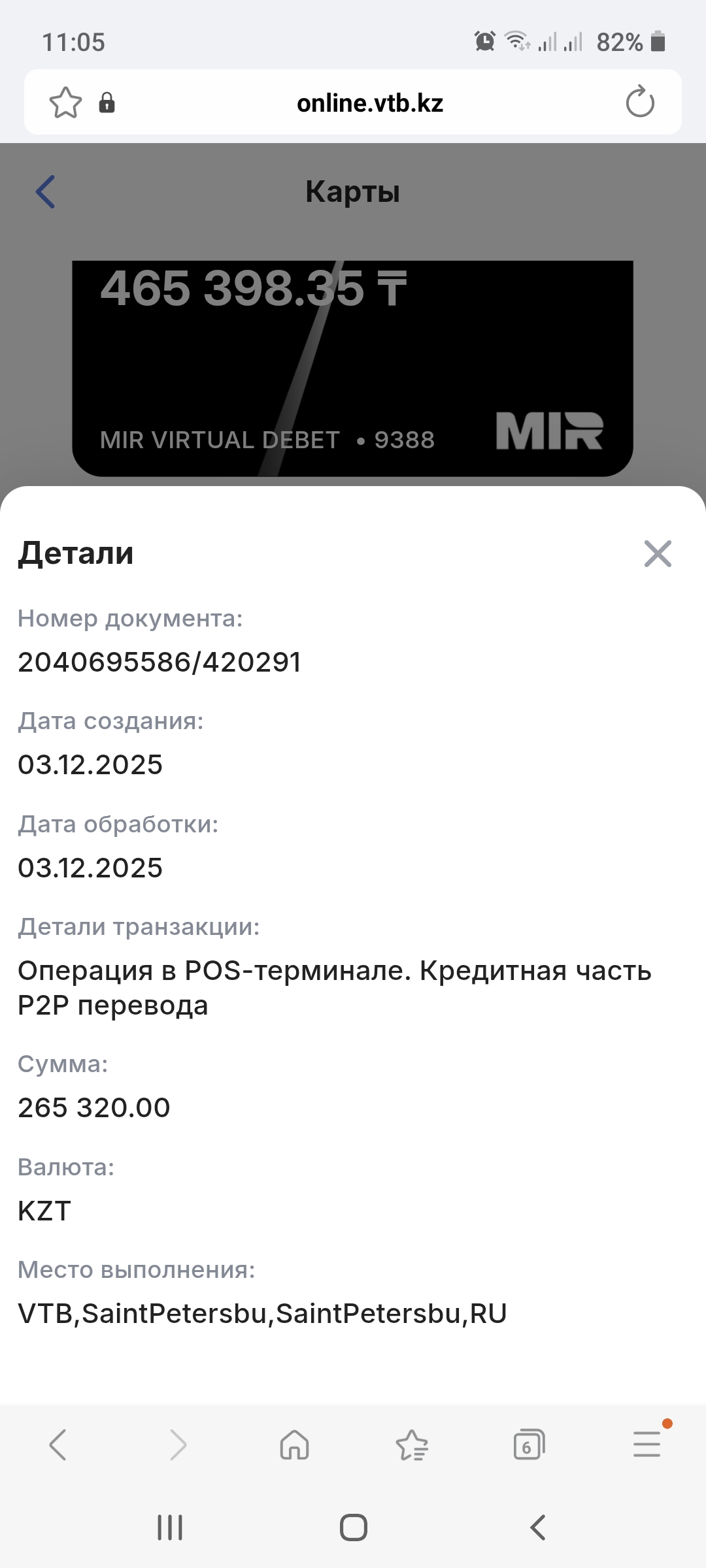Reload the online.vtb.kz page
Screen dimensions: 706x1568
pos(639,103)
